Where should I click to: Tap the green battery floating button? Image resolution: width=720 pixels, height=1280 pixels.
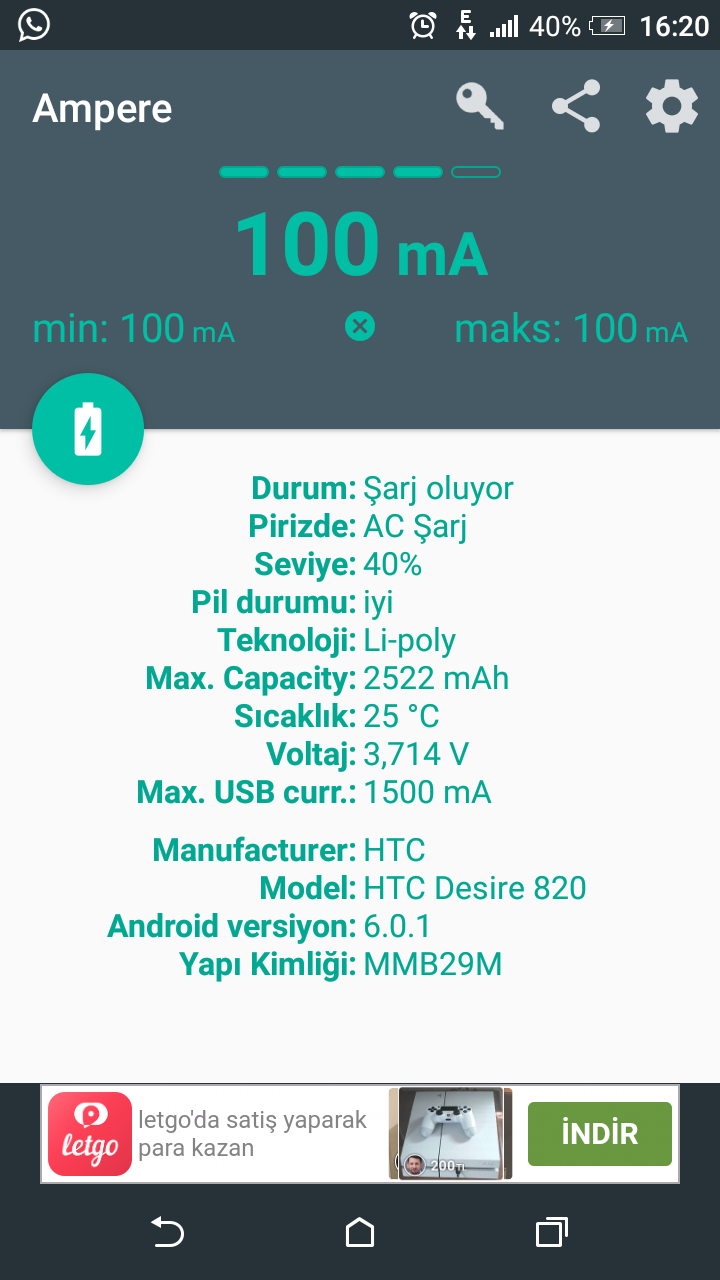[x=88, y=429]
